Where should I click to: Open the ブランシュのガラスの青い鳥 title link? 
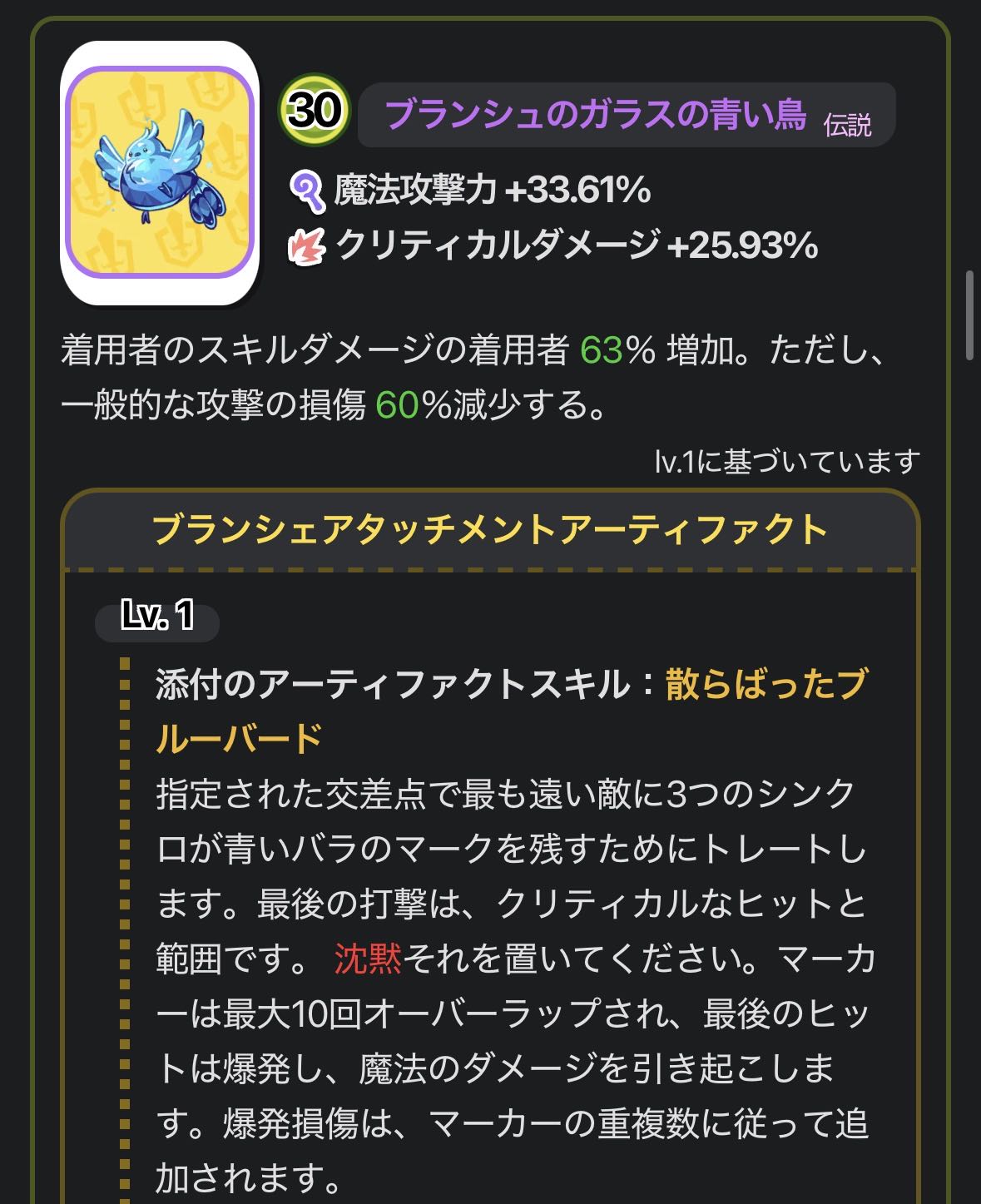click(596, 114)
